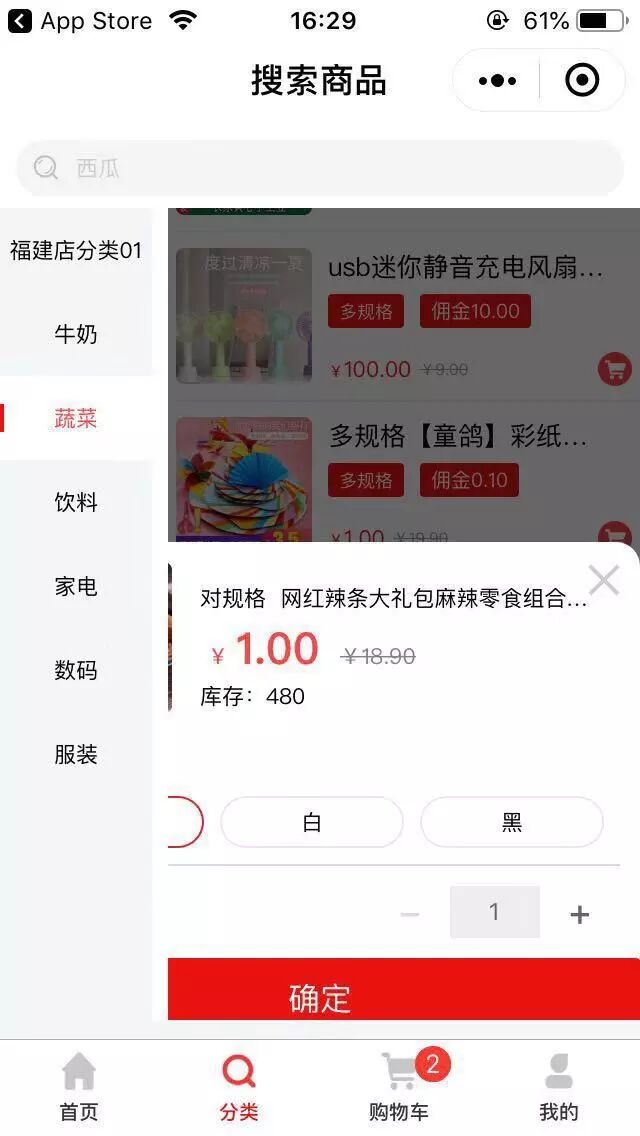Decrease quantity with minus button
The height and width of the screenshot is (1136, 640).
tap(409, 914)
